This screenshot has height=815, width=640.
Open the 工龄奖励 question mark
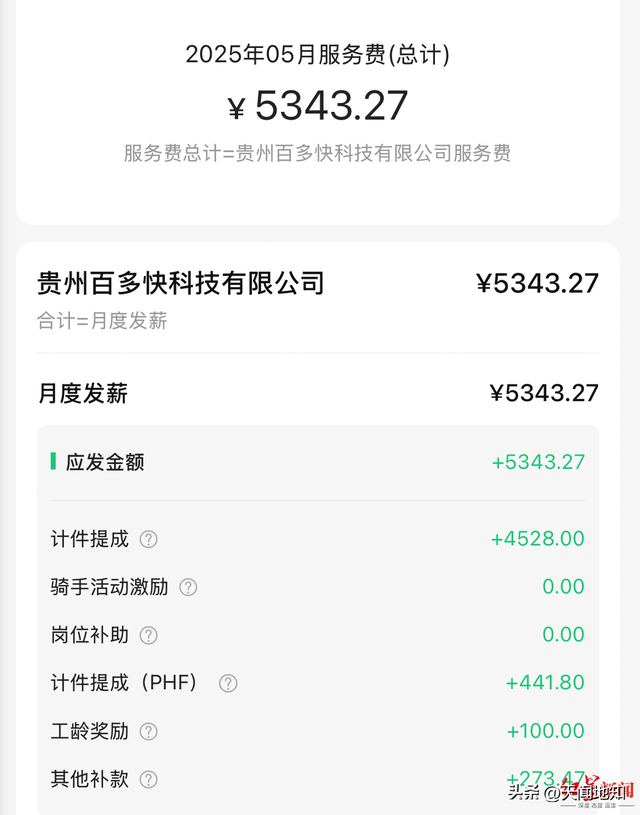pyautogui.click(x=148, y=731)
